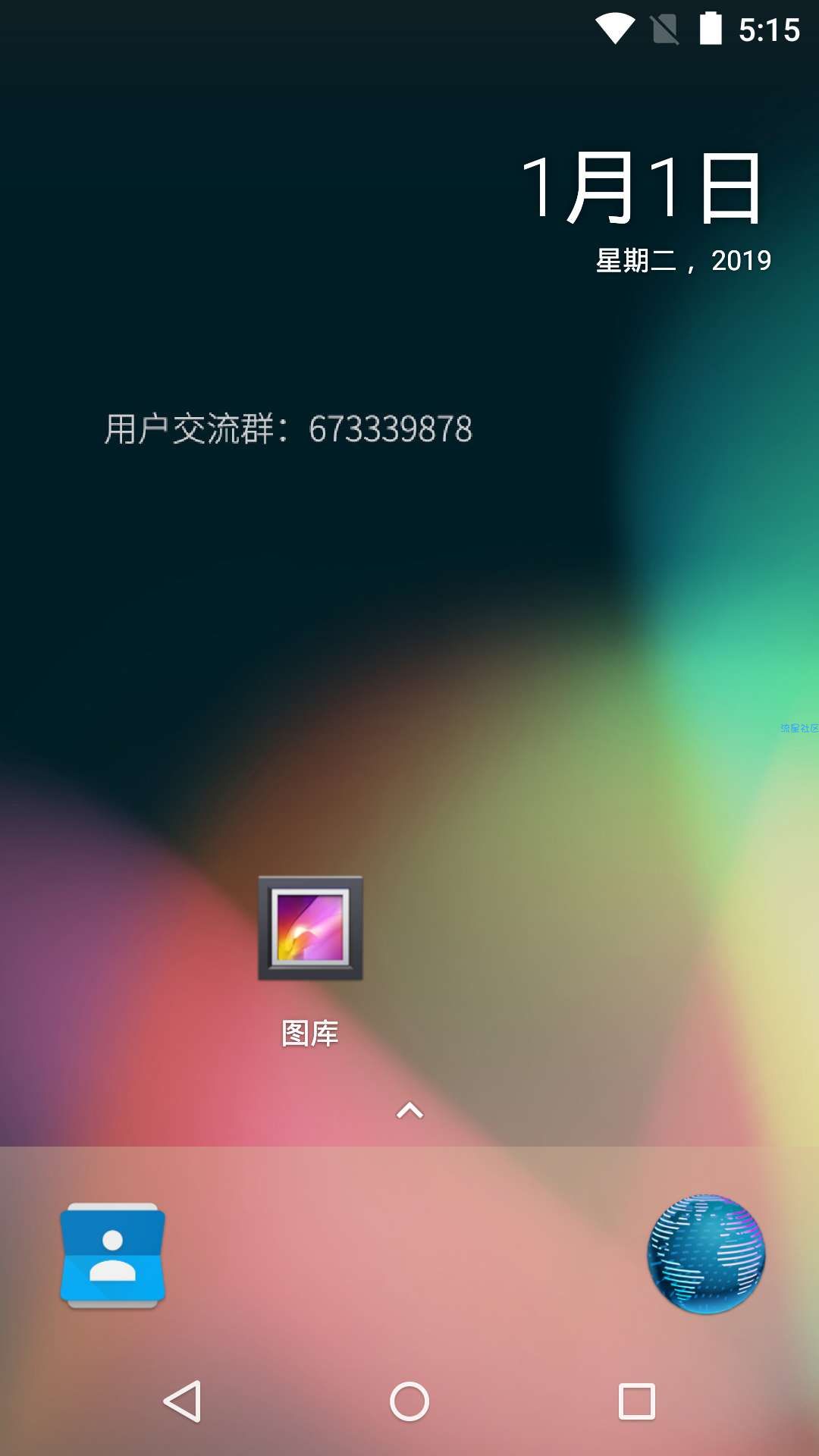Expand the app drawer with the up arrow
The image size is (819, 1456).
tap(409, 1111)
